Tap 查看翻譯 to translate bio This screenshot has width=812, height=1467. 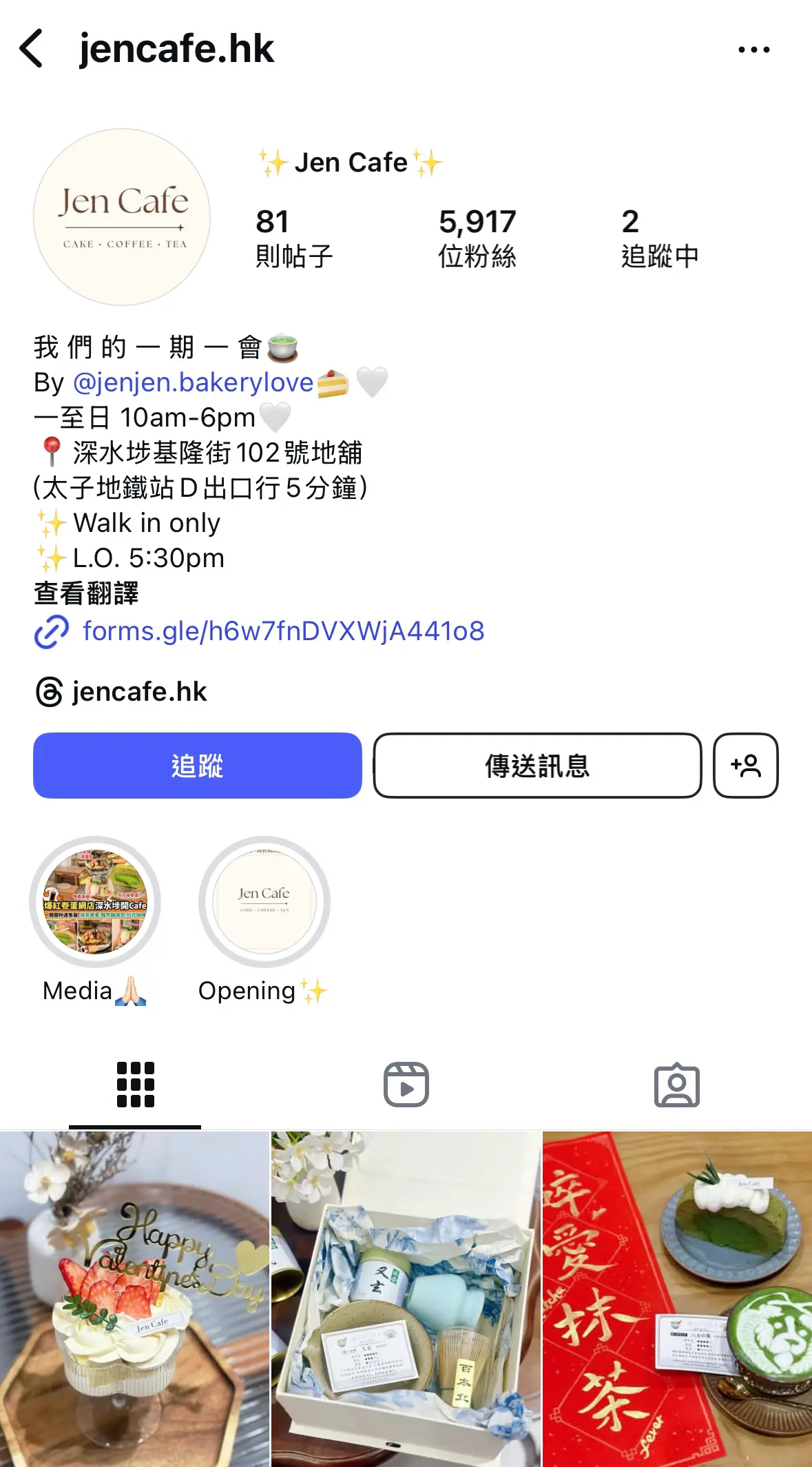(x=86, y=593)
